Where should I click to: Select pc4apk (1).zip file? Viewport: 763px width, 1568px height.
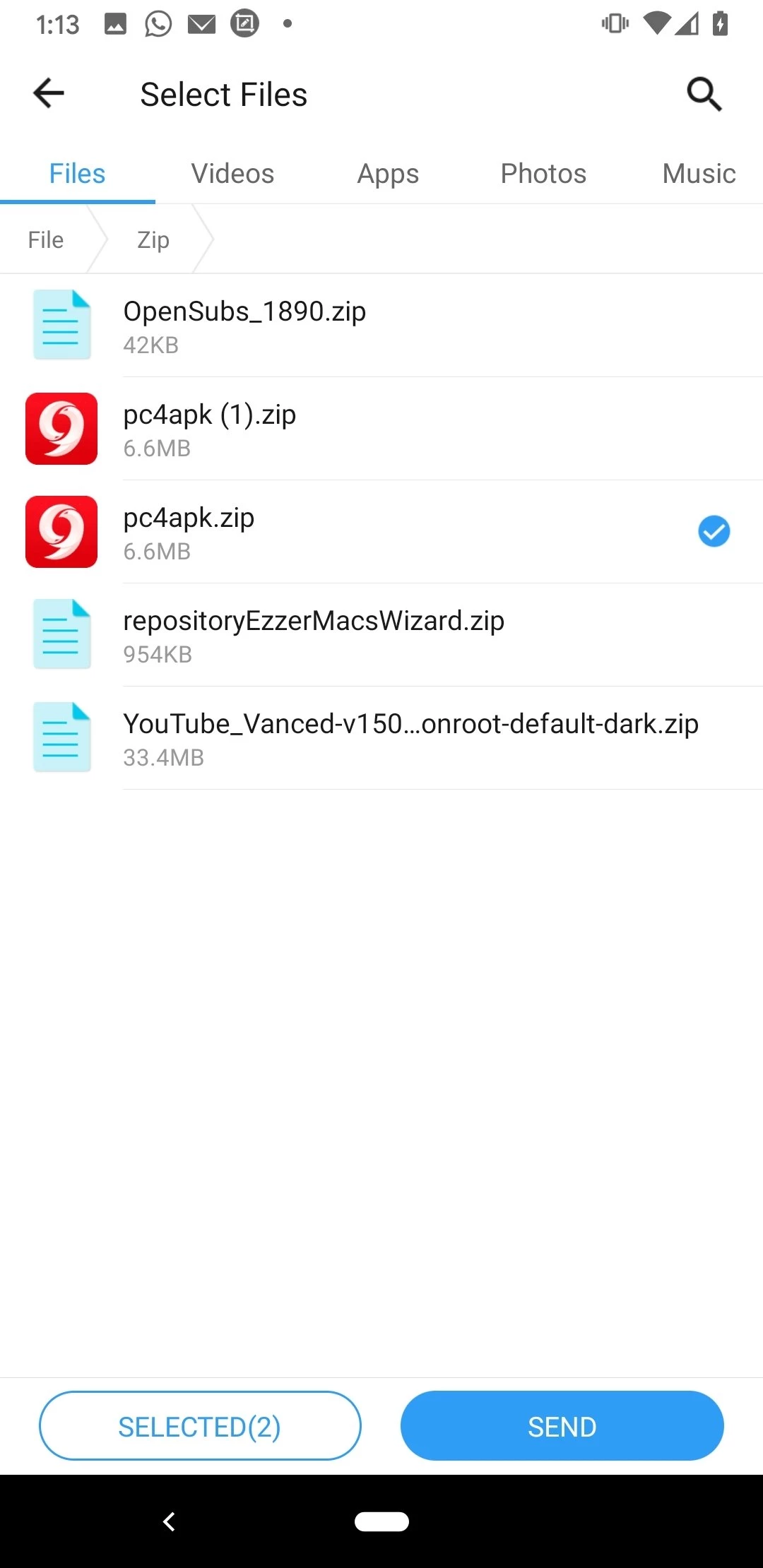(x=381, y=429)
